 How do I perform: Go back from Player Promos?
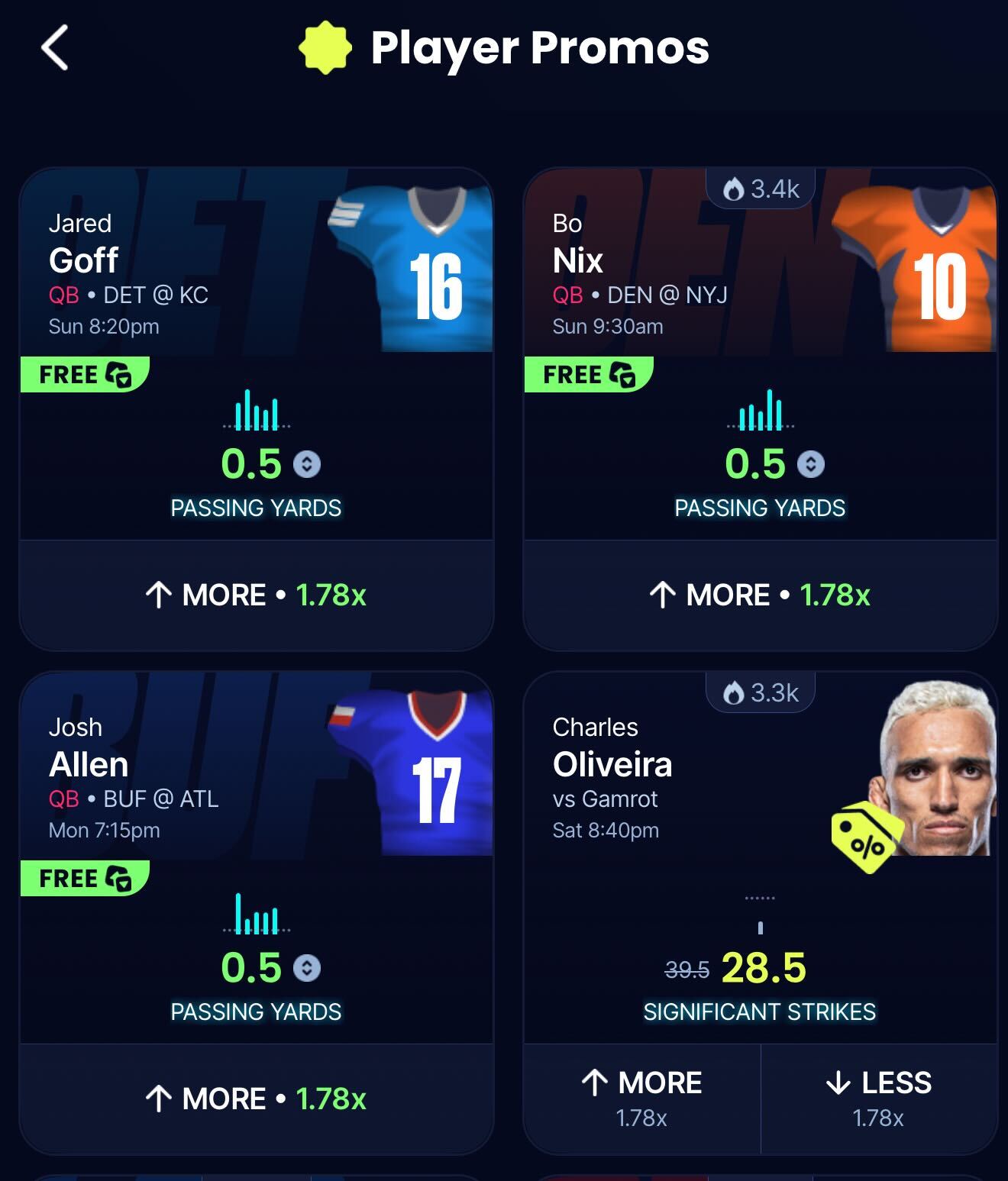click(54, 47)
